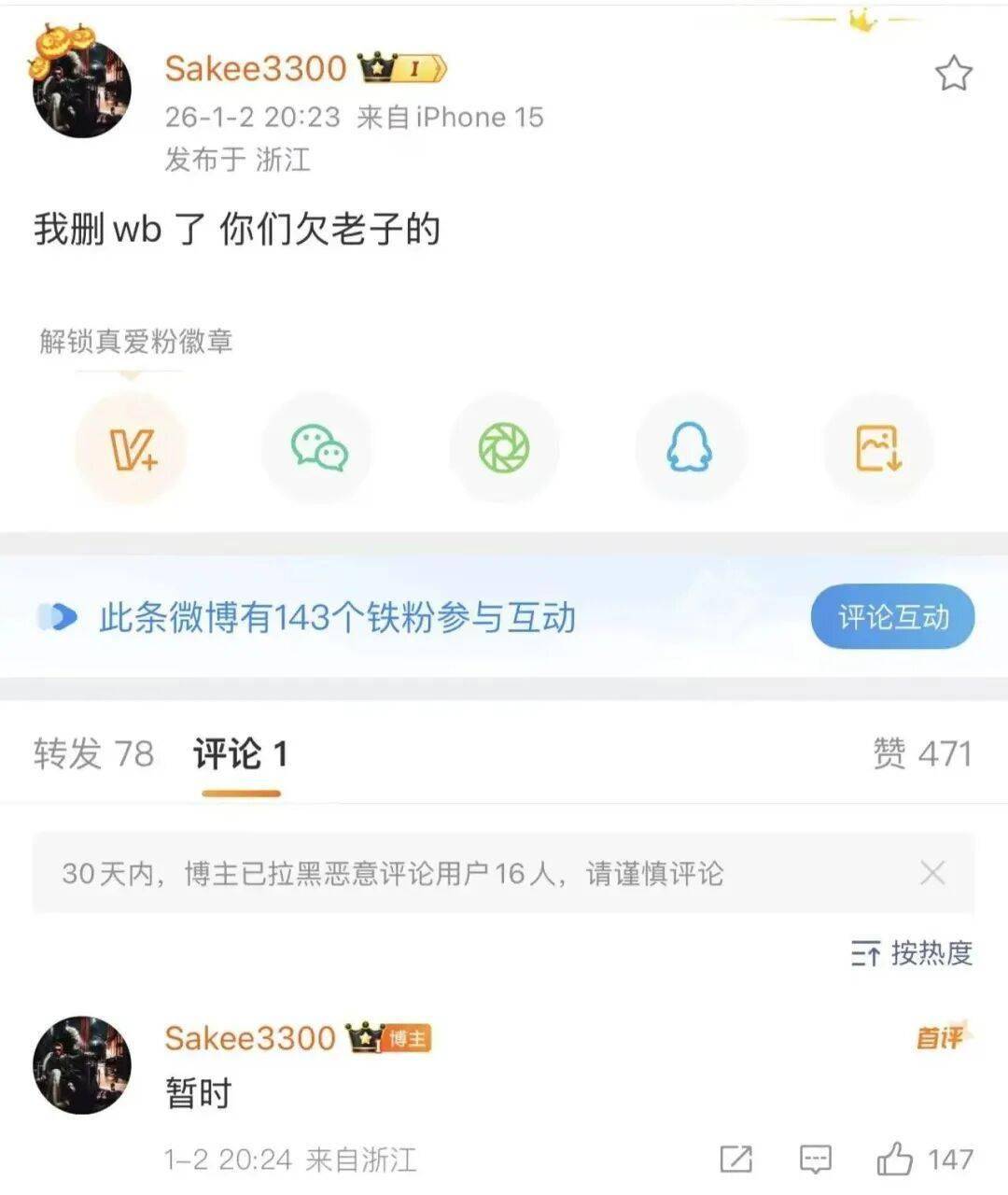Change comment sorting via 按热度
Screen dimensions: 1008x1195
(x=912, y=953)
